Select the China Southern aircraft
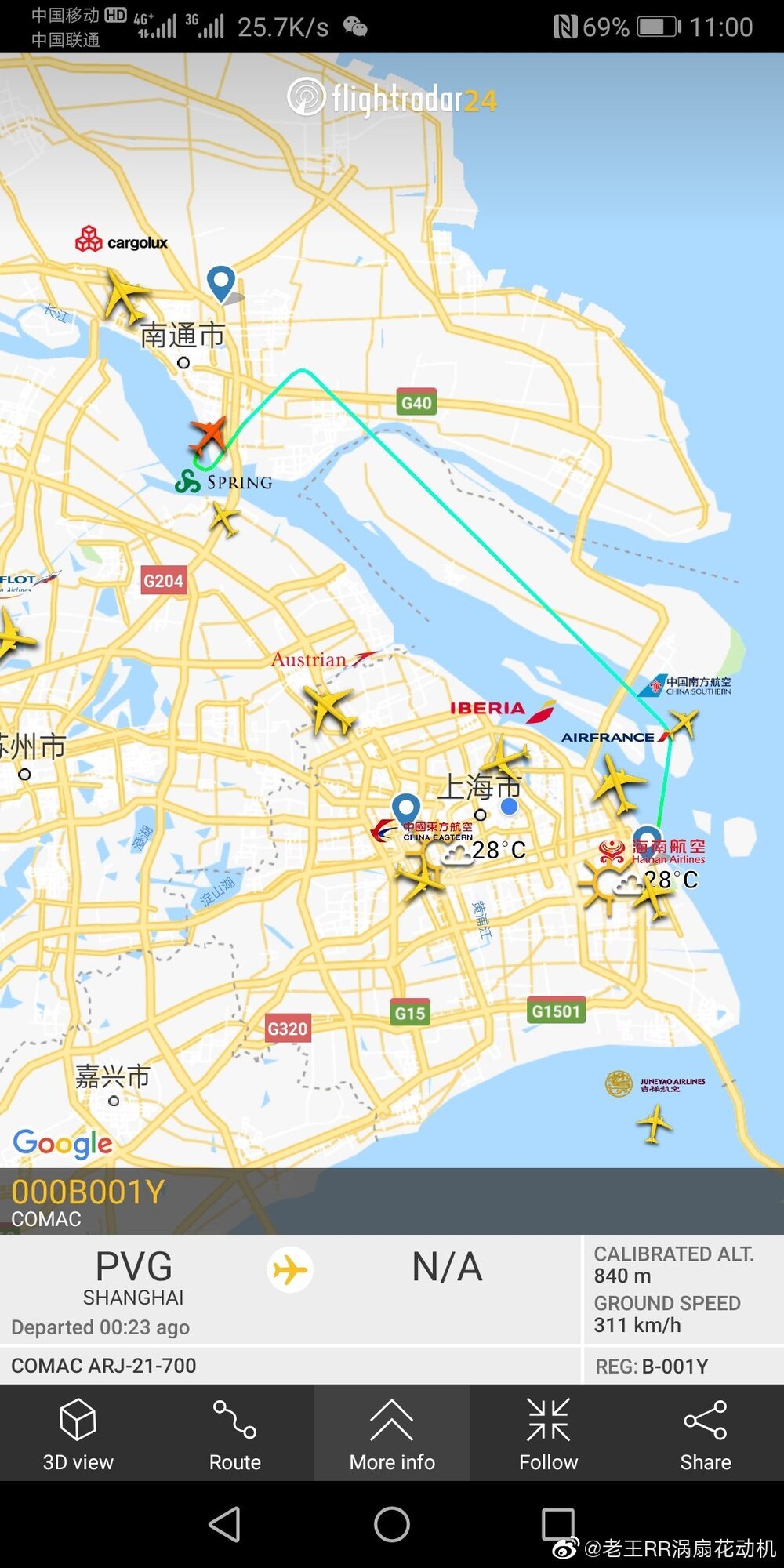 (683, 722)
